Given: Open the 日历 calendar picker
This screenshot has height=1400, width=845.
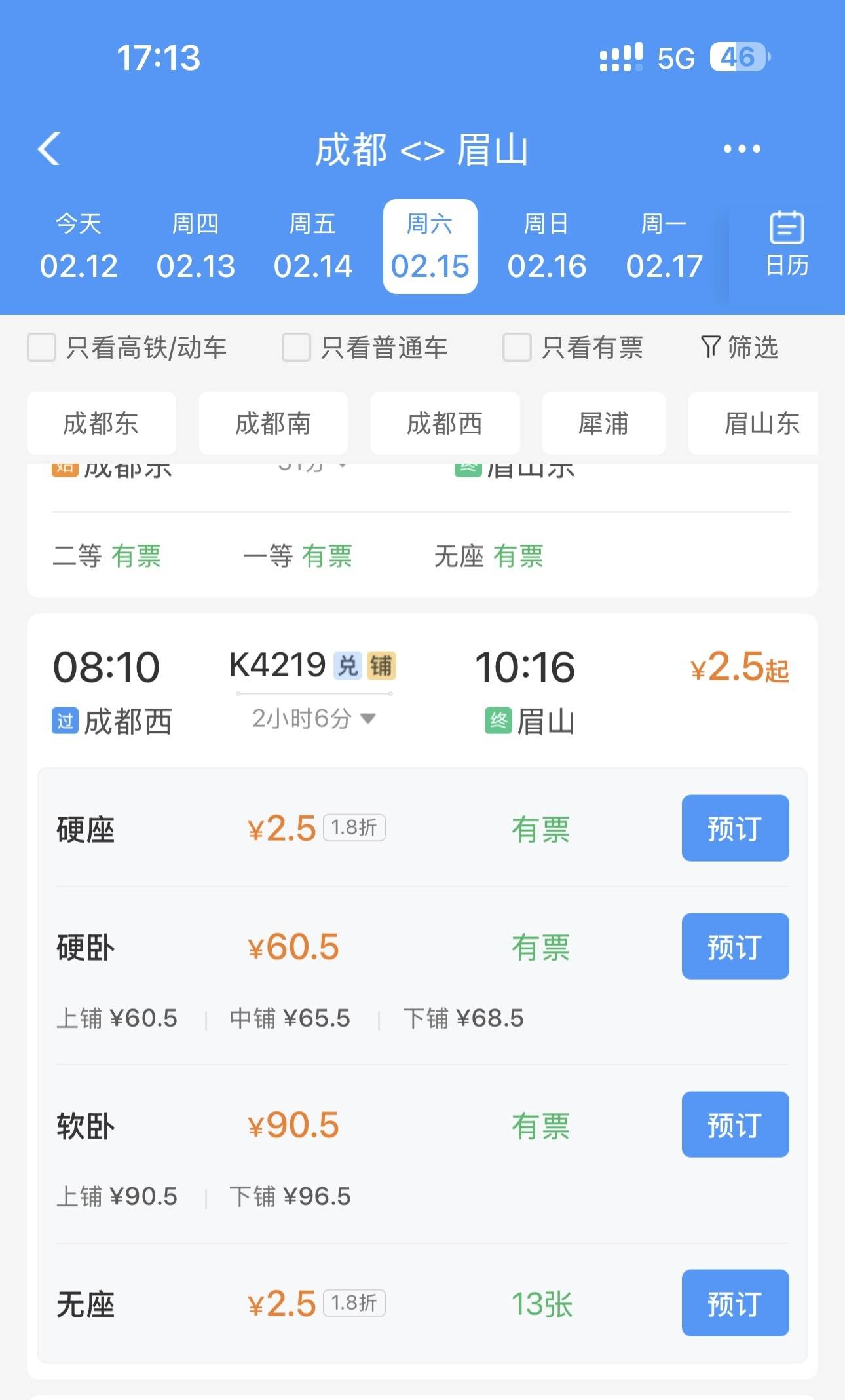Looking at the screenshot, I should [x=786, y=245].
